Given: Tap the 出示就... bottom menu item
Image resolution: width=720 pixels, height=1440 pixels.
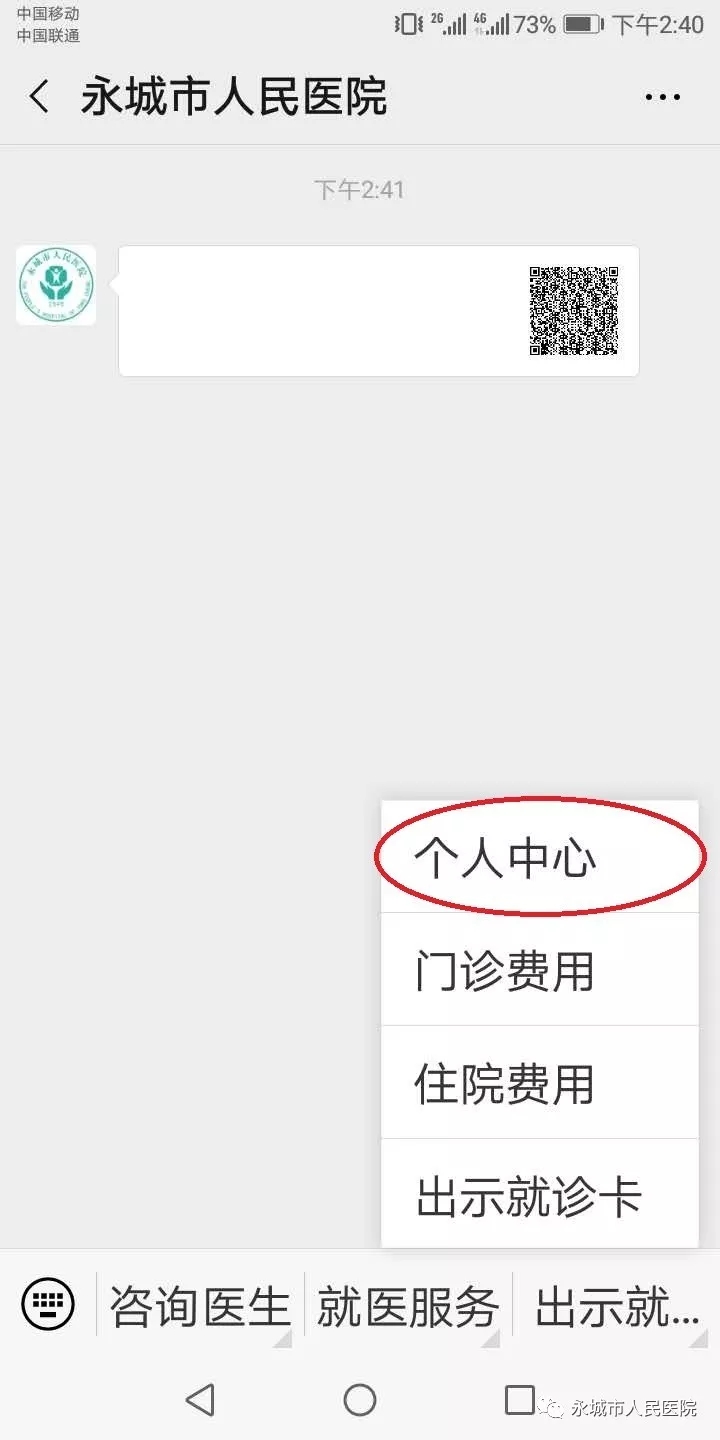Looking at the screenshot, I should pyautogui.click(x=616, y=1306).
